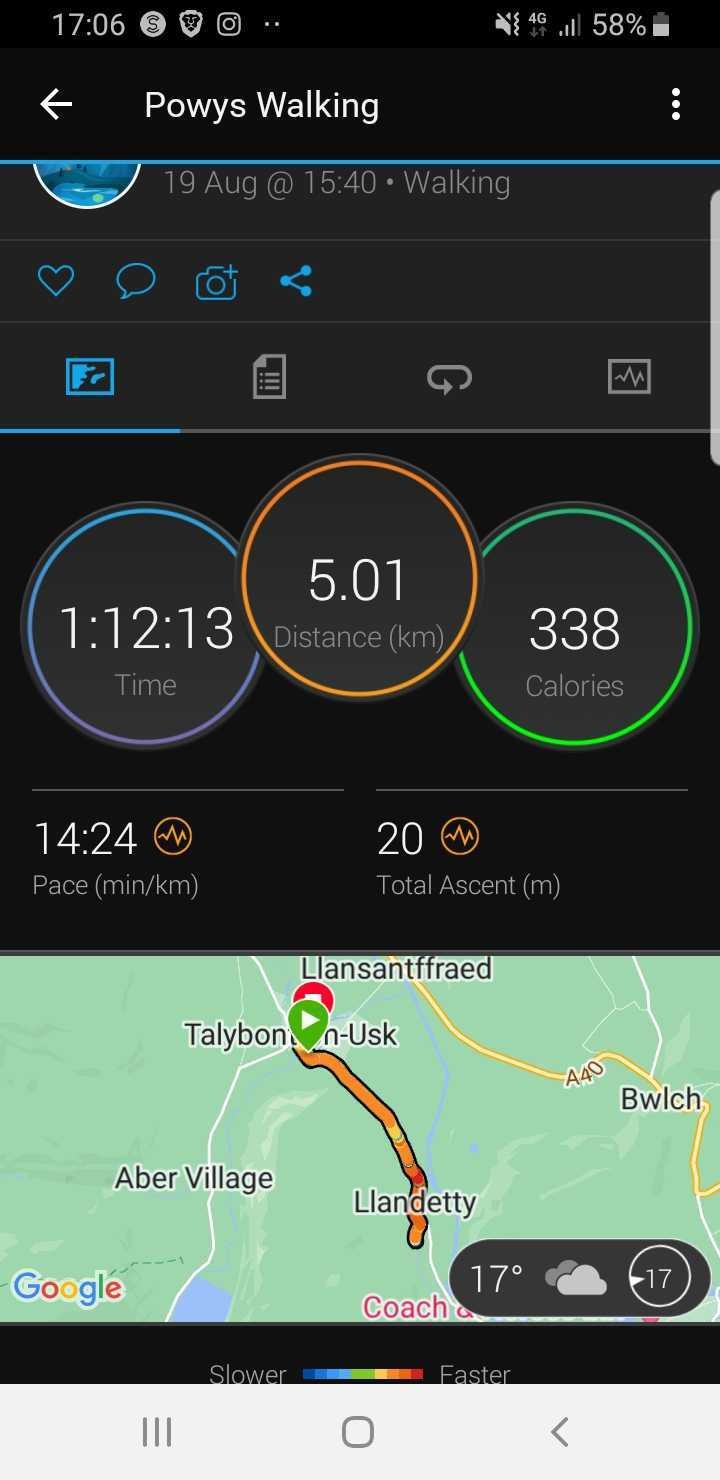Viewport: 720px width, 1480px height.
Task: Tap the system home button
Action: coord(358,1432)
